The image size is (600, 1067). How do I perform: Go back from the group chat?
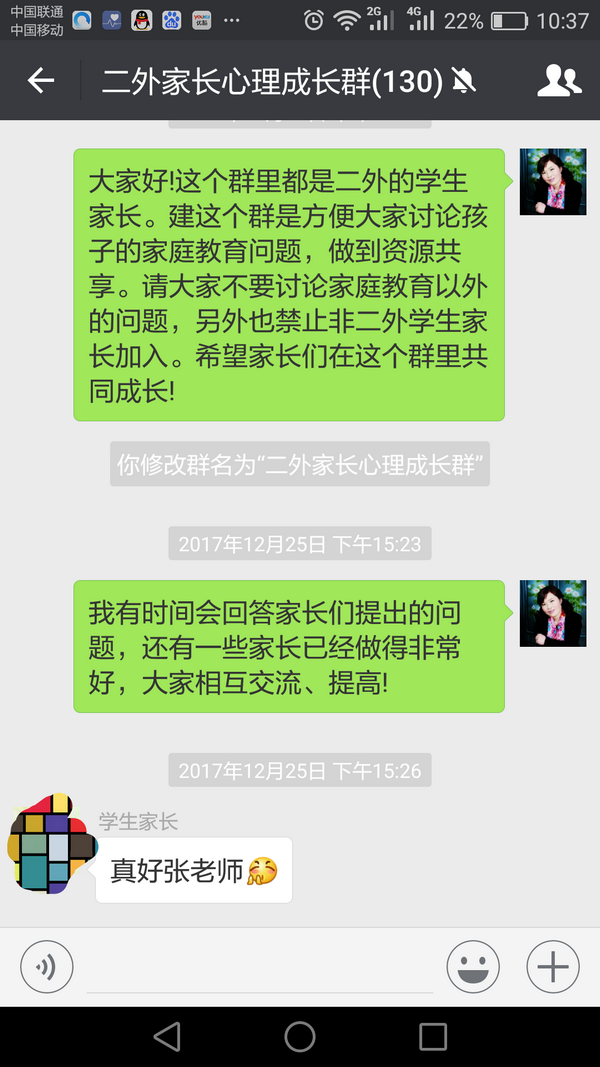pyautogui.click(x=40, y=81)
